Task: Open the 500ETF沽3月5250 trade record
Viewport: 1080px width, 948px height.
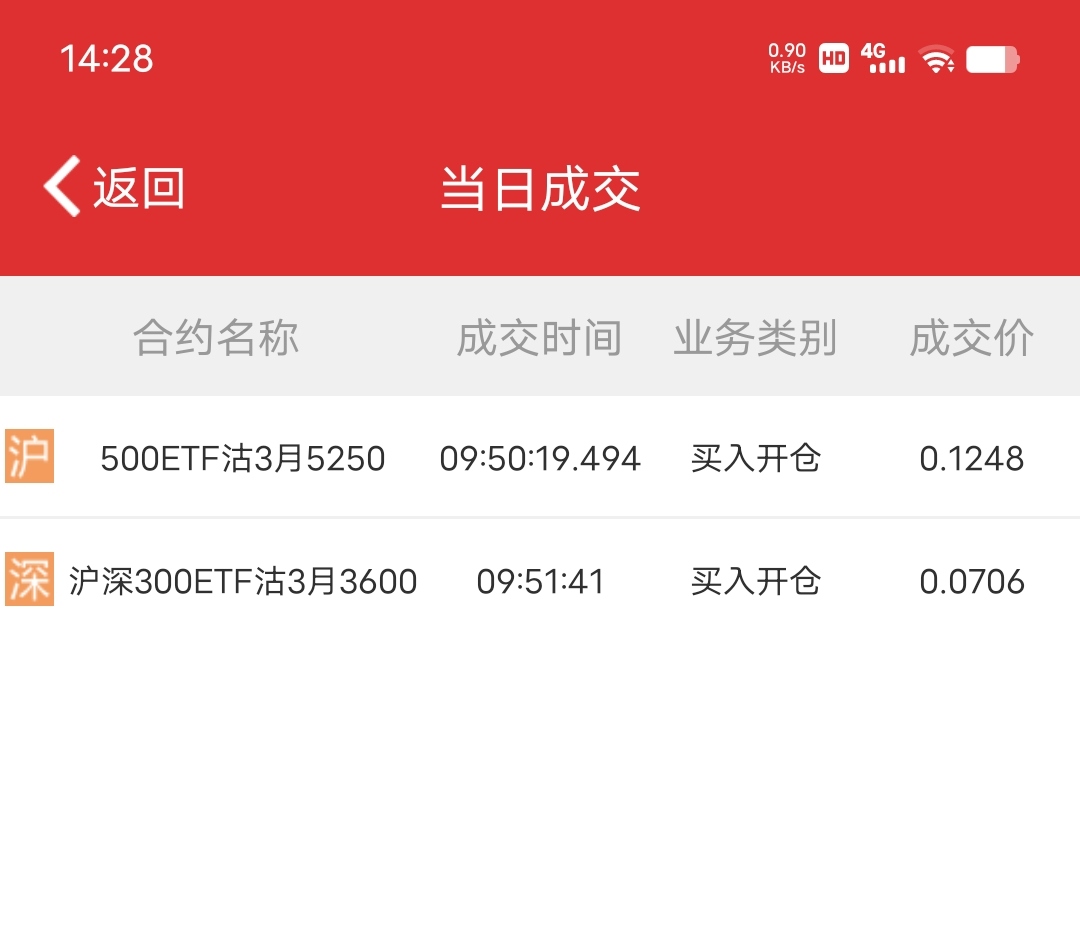Action: [243, 459]
